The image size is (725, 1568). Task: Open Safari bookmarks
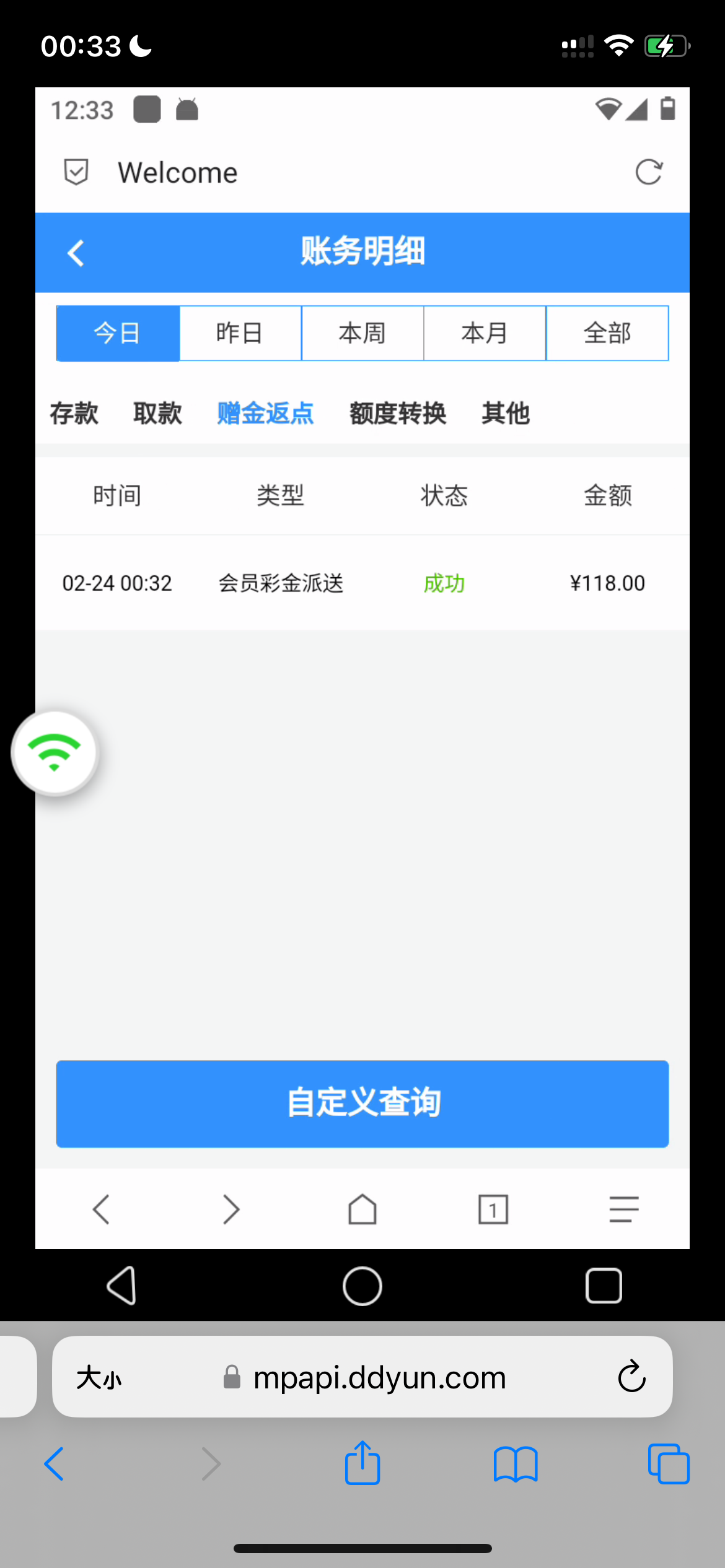click(516, 1464)
